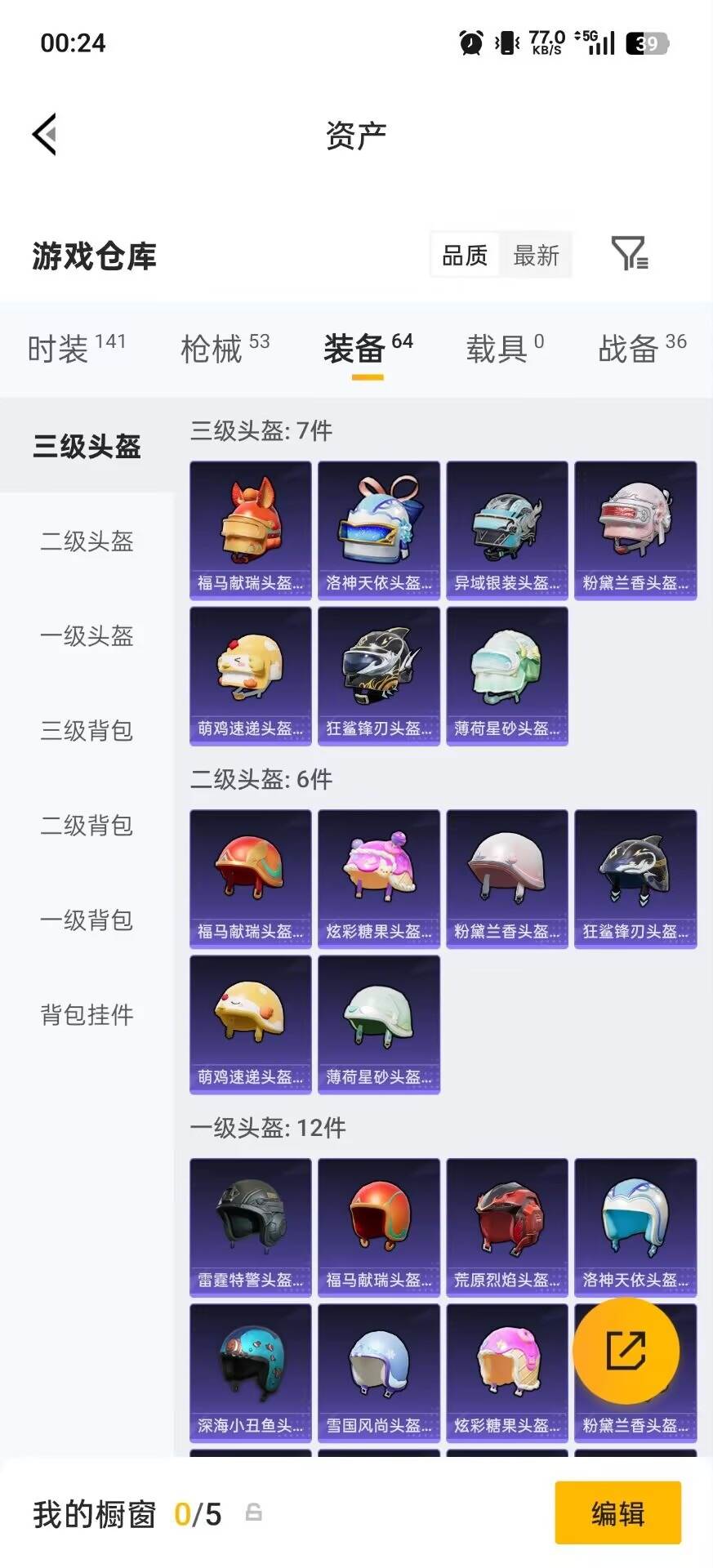The width and height of the screenshot is (713, 1568).
Task: Tap the yellow share floating icon
Action: (626, 1352)
